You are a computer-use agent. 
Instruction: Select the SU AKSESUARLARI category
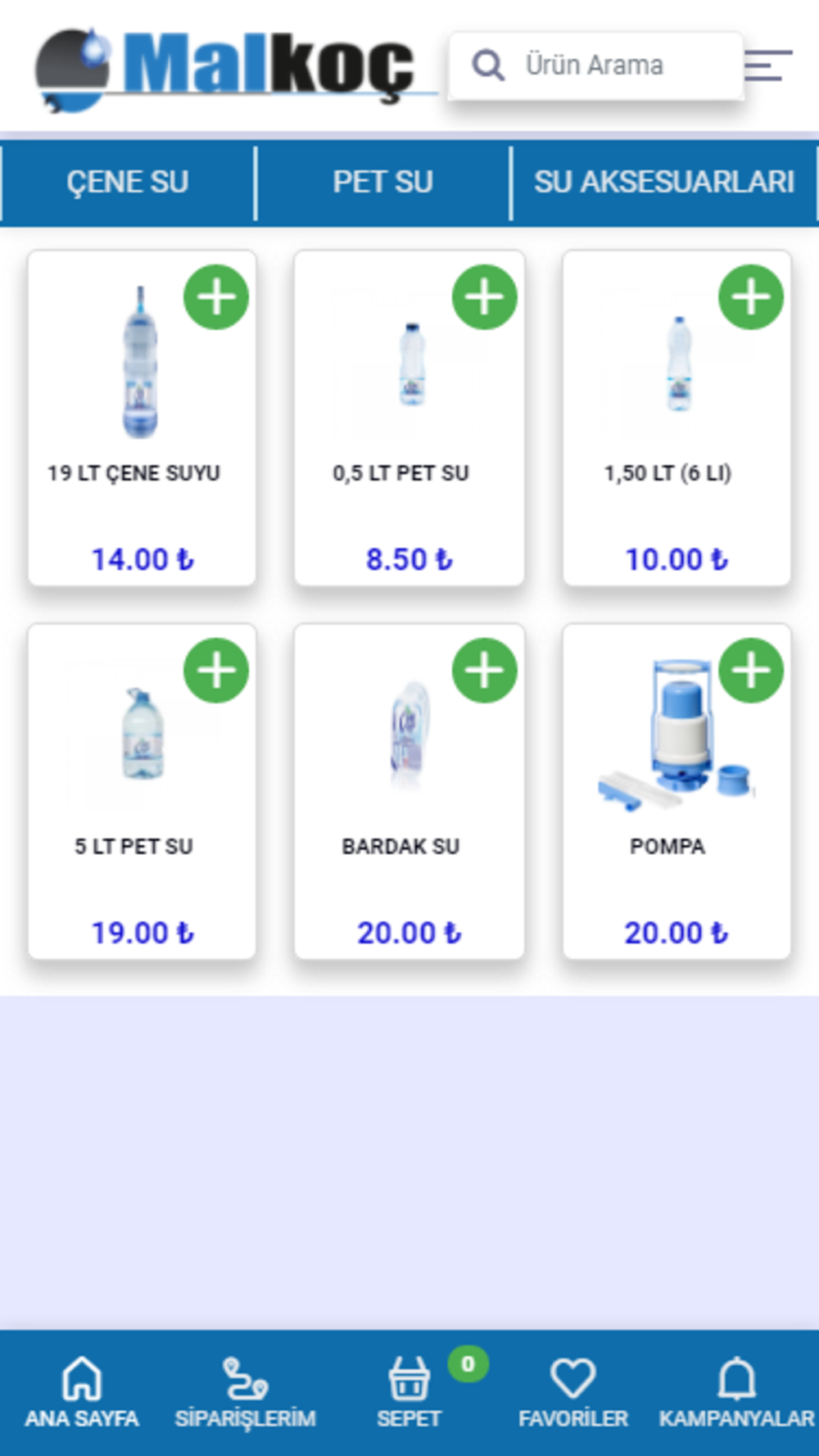(x=664, y=183)
